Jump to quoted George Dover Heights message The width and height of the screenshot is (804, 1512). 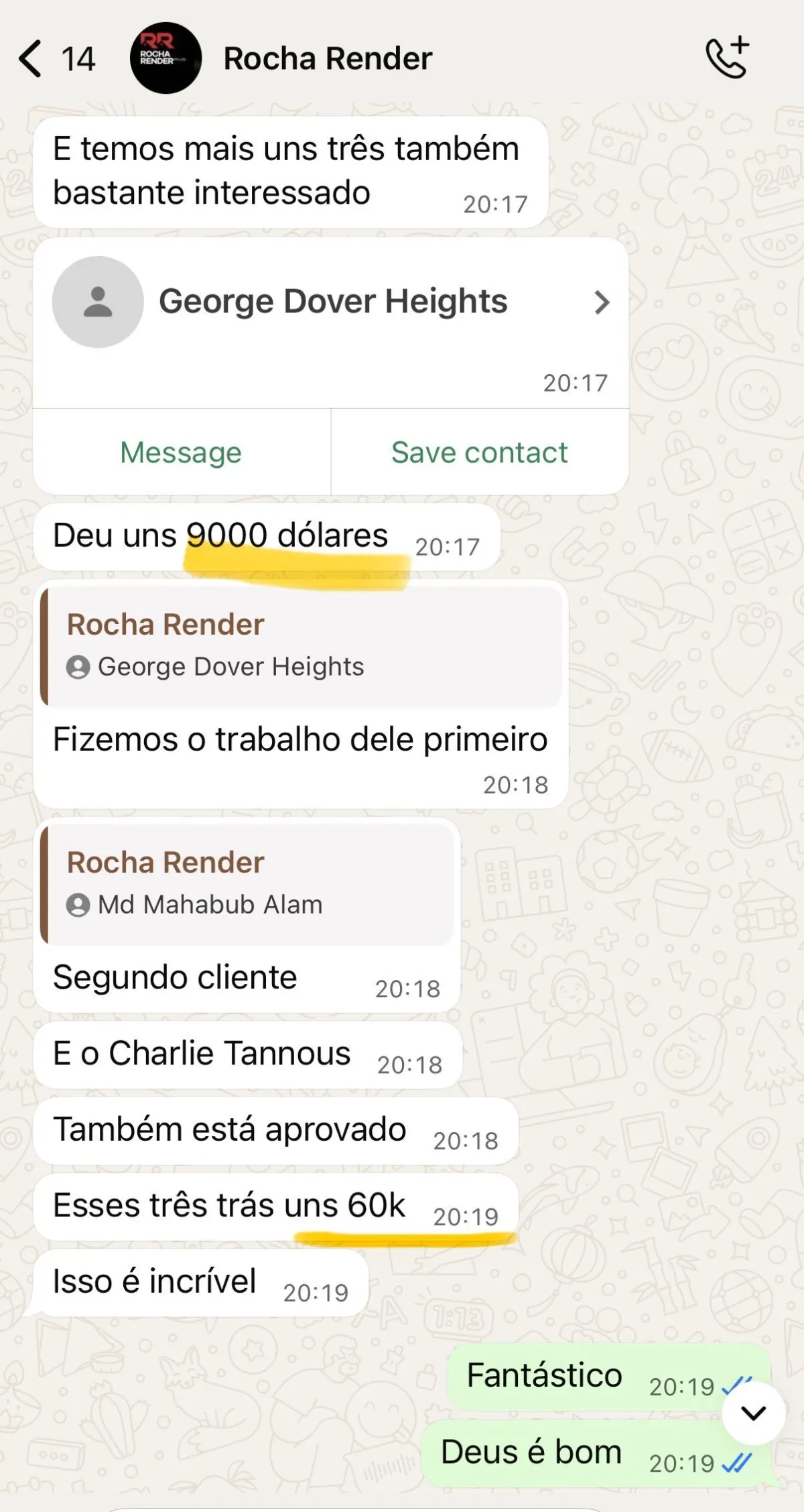click(301, 645)
